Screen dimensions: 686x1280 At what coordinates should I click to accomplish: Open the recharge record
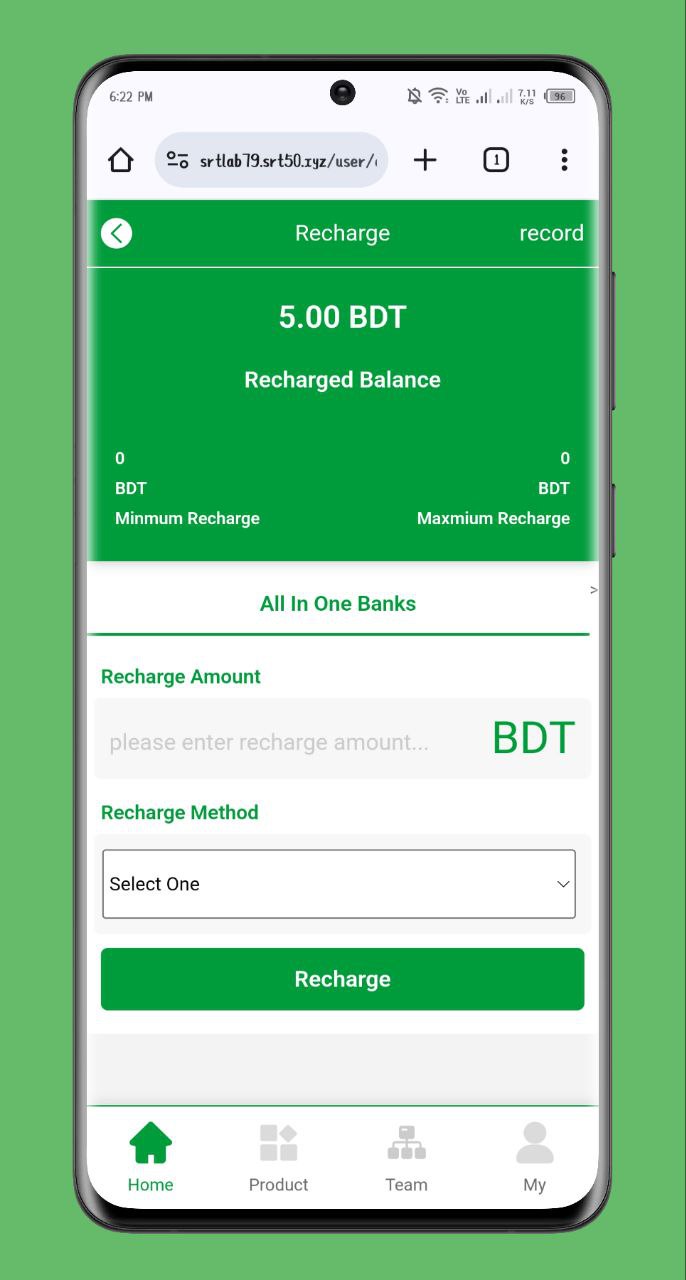tap(551, 233)
